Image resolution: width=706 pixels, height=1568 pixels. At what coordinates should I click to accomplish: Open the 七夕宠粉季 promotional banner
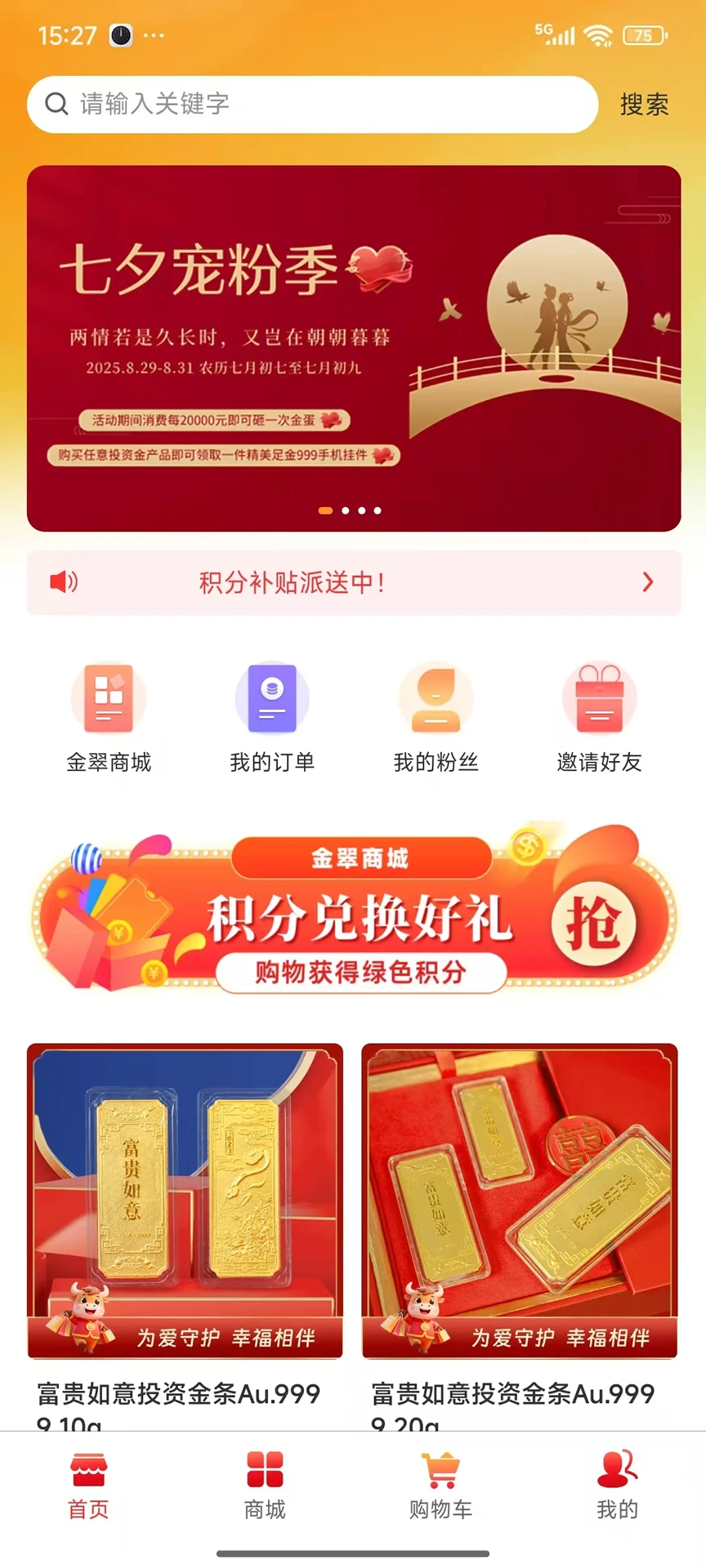(x=353, y=348)
